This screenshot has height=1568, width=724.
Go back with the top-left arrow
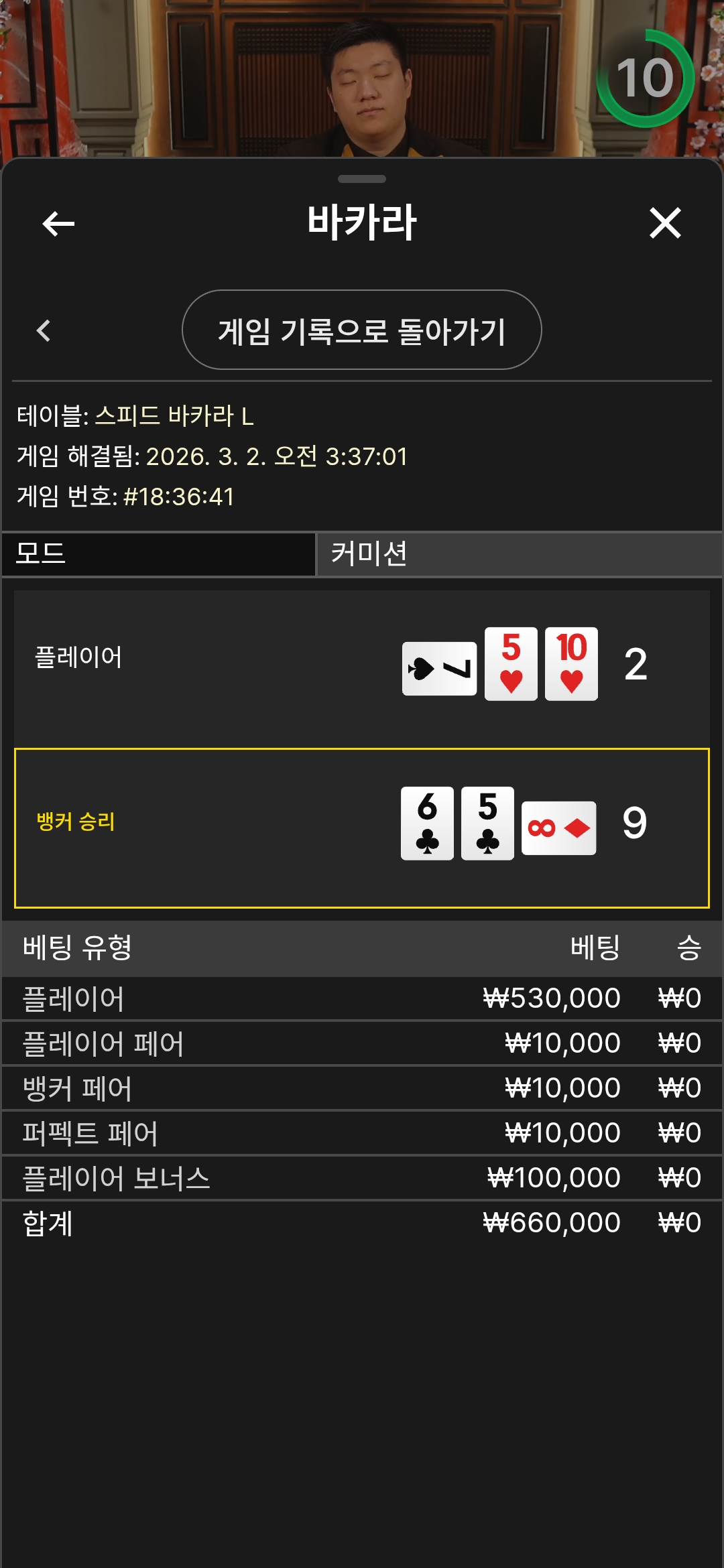(x=58, y=223)
